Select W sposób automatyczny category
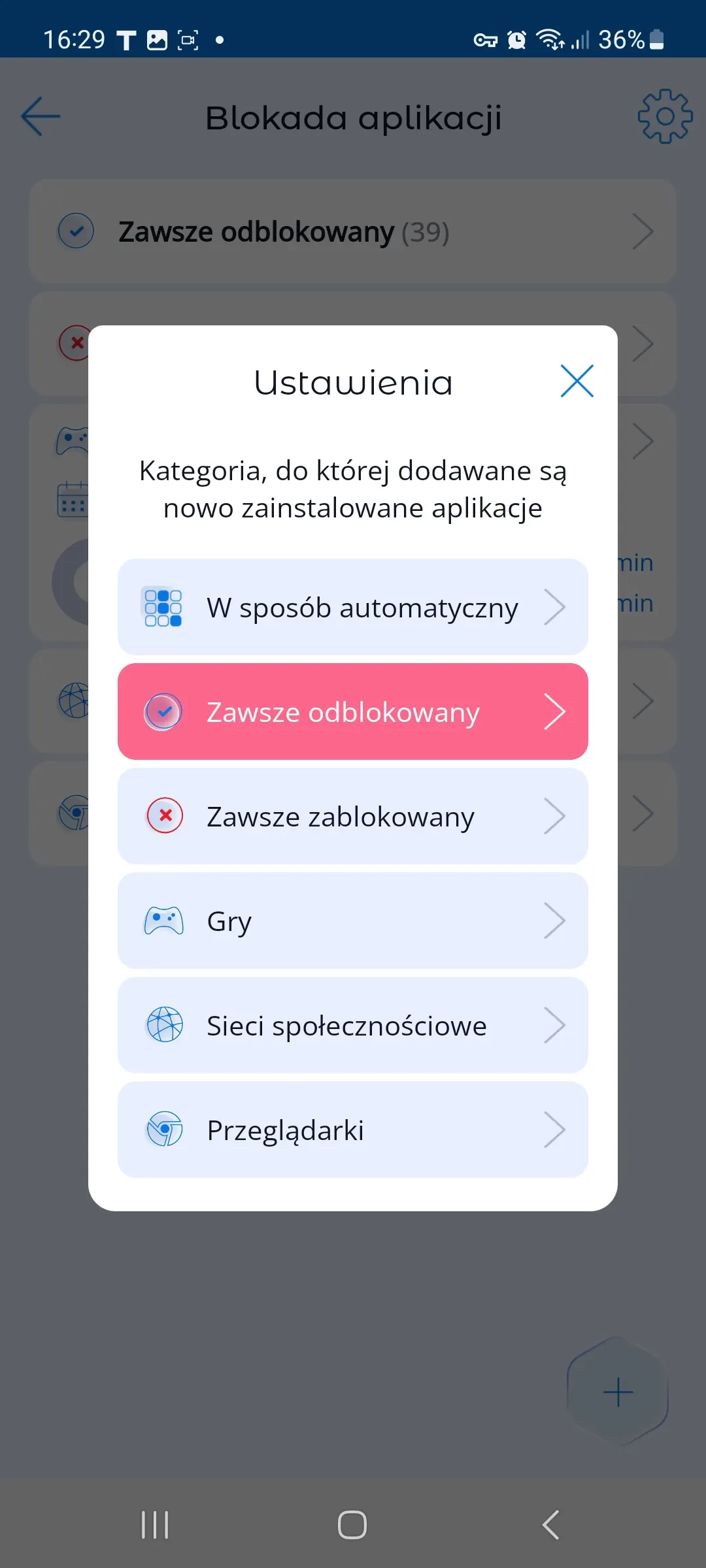This screenshot has height=1568, width=706. point(353,607)
